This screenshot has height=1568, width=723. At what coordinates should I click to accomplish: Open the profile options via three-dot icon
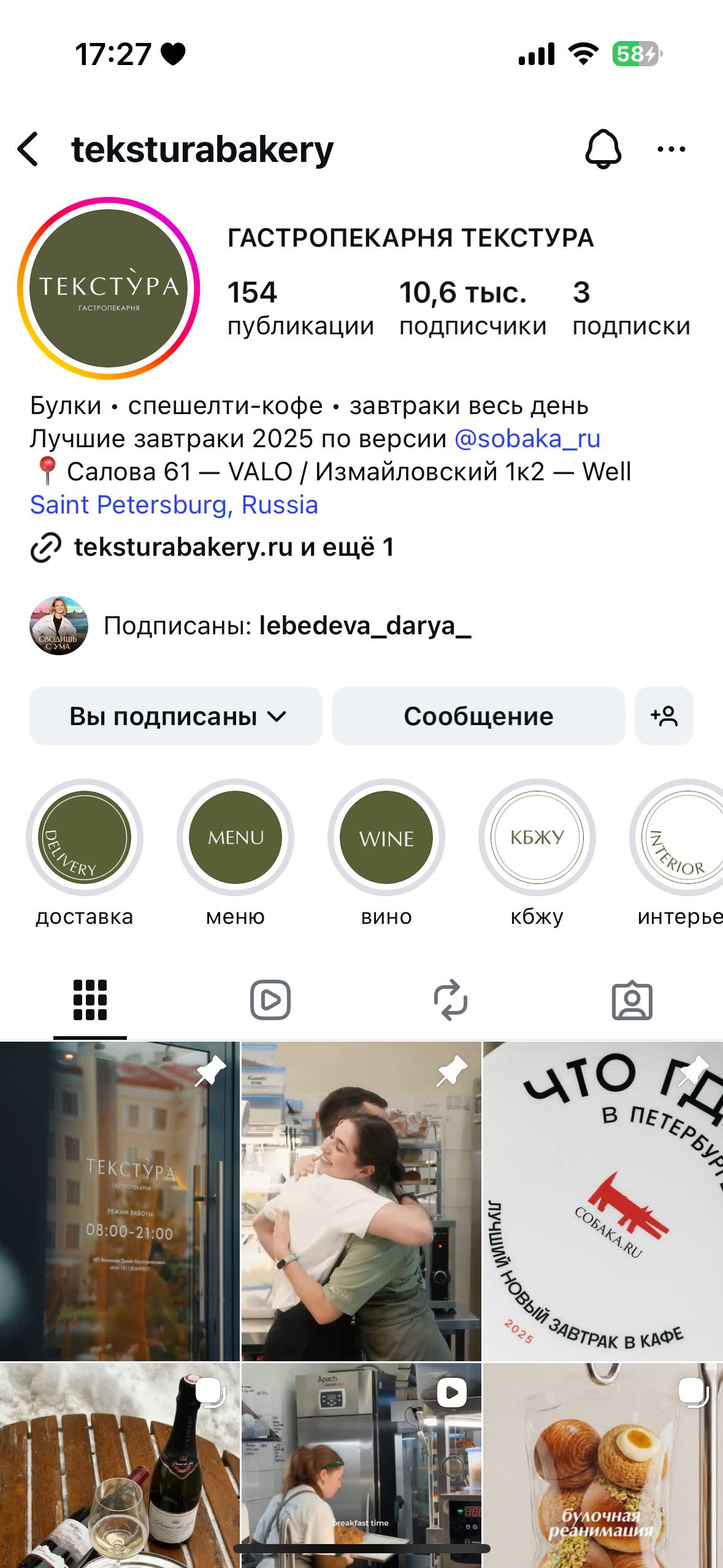click(x=671, y=149)
